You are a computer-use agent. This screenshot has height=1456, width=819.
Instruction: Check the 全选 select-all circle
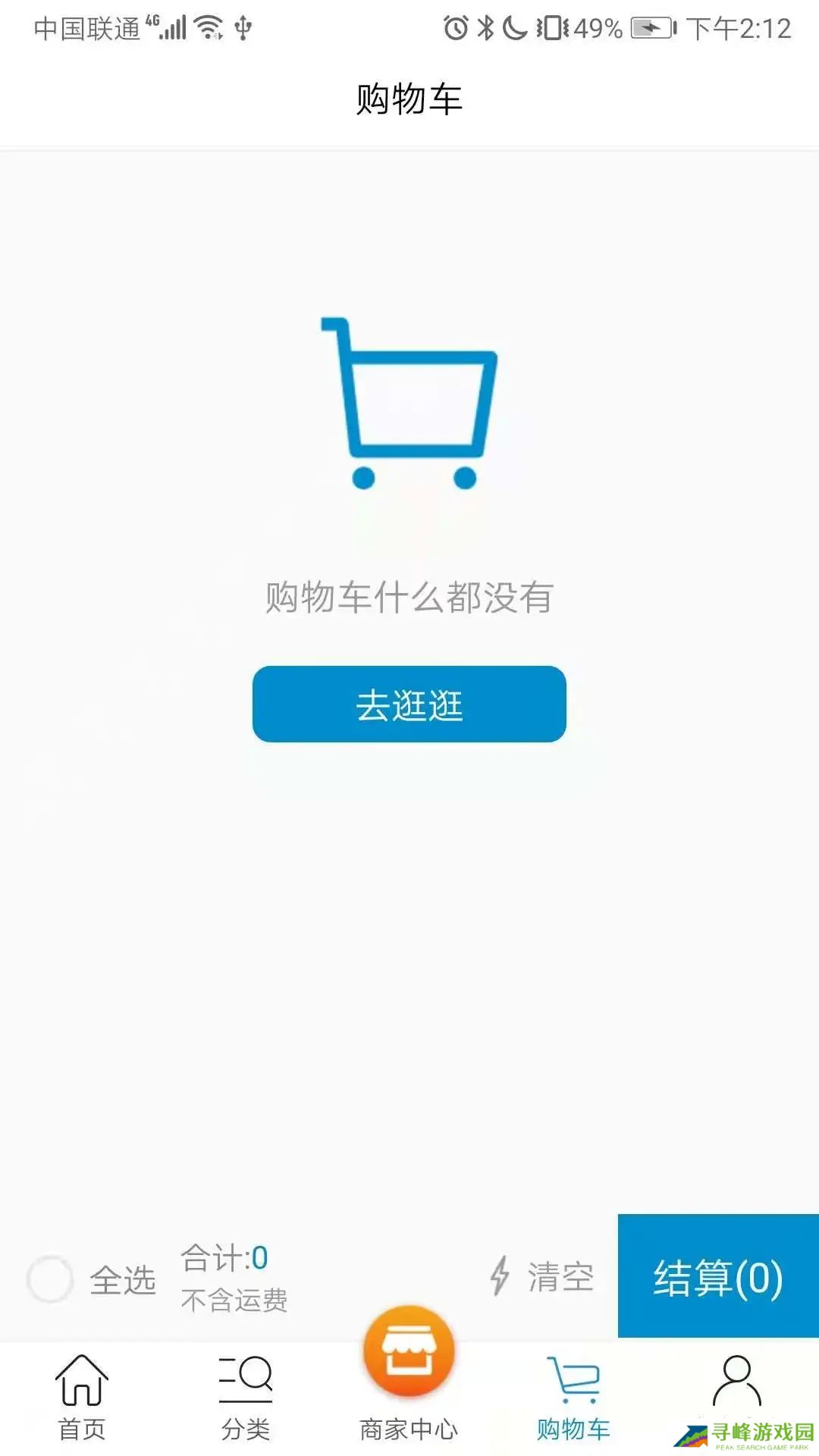pyautogui.click(x=50, y=1279)
